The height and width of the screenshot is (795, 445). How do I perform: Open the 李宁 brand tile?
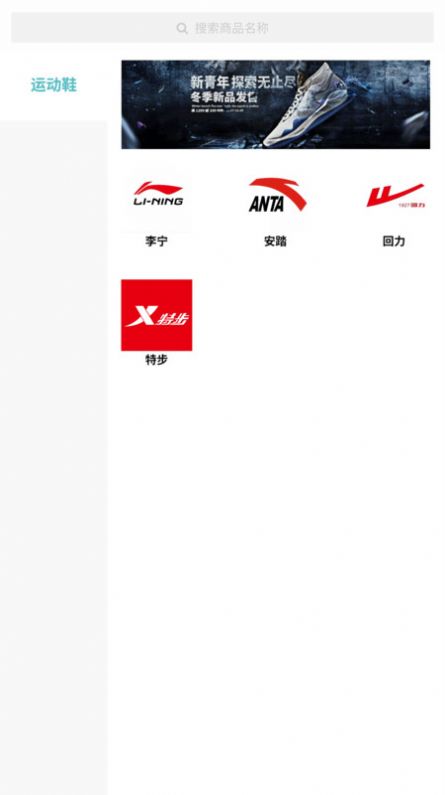157,209
